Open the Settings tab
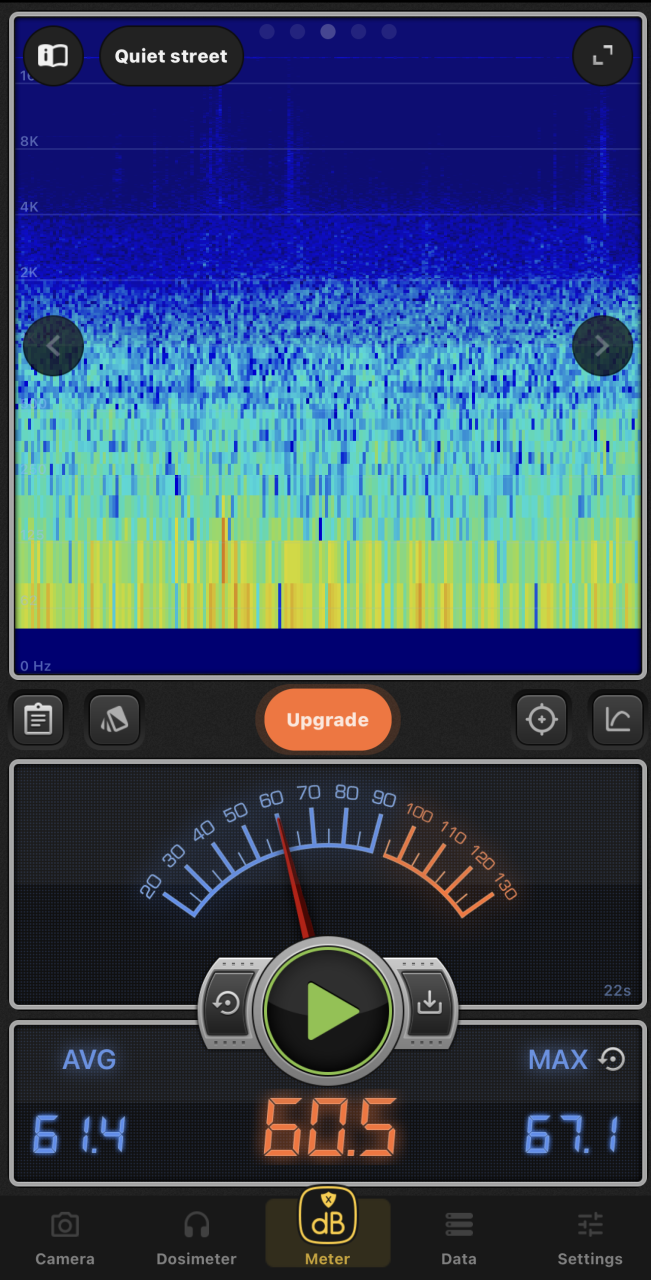 click(x=590, y=1238)
